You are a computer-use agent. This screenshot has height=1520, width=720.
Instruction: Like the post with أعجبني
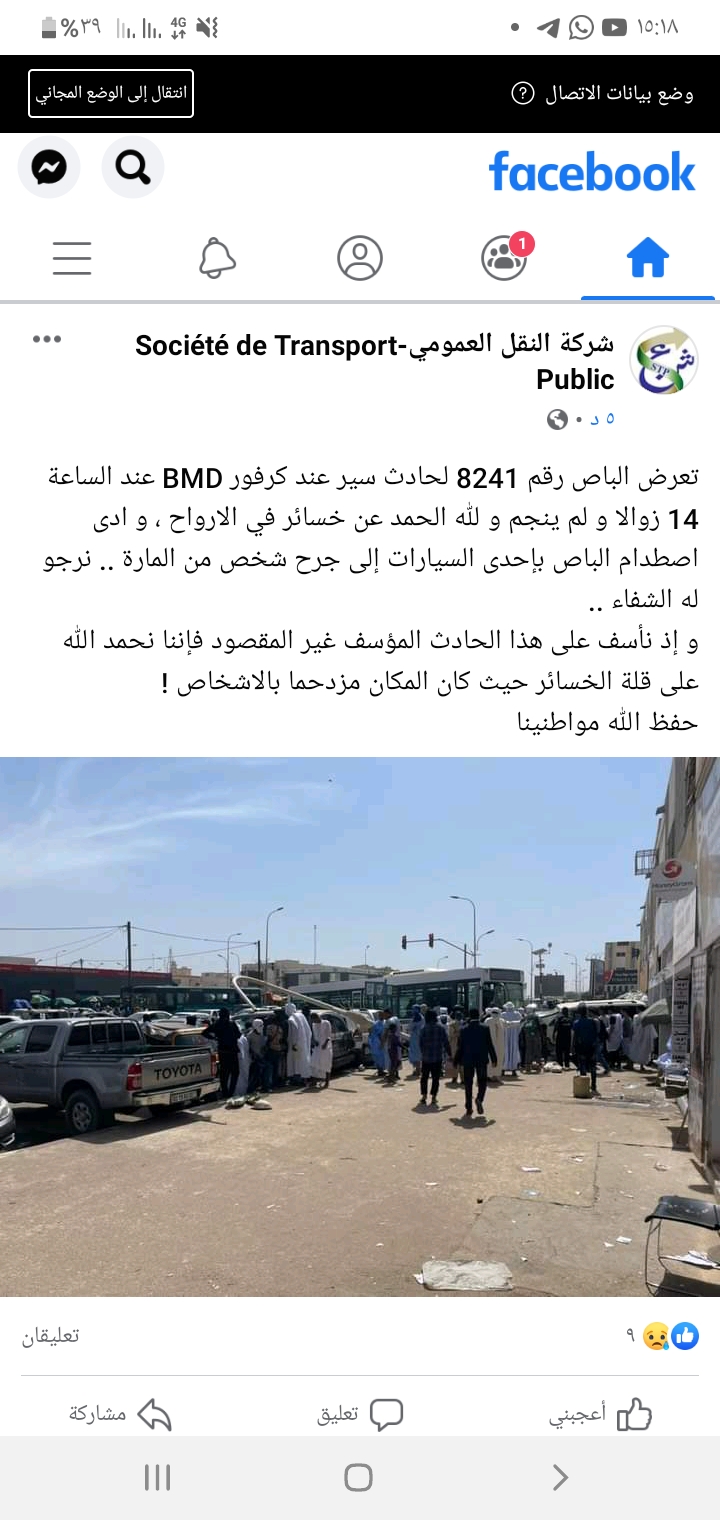[600, 1414]
